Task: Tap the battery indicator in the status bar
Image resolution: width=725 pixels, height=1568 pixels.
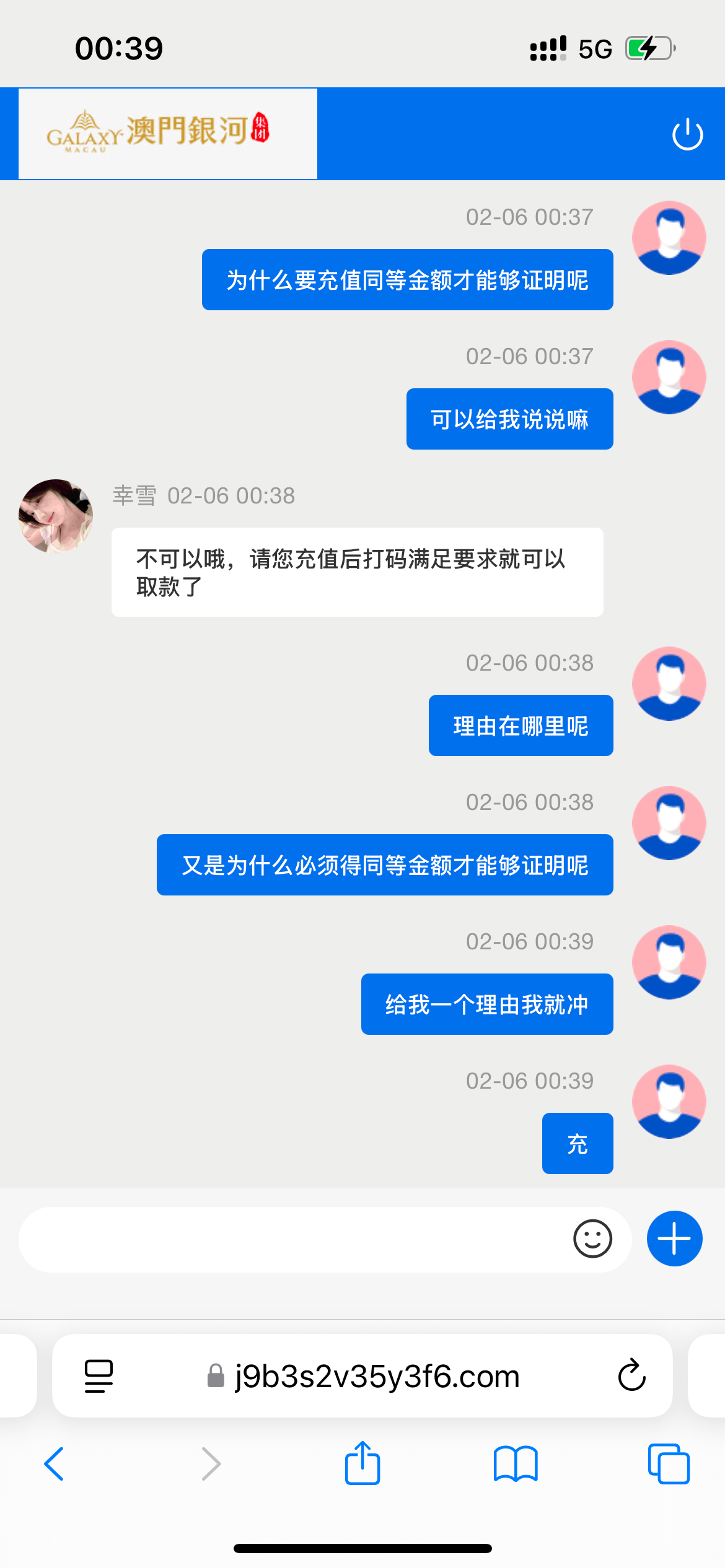Action: [x=646, y=47]
